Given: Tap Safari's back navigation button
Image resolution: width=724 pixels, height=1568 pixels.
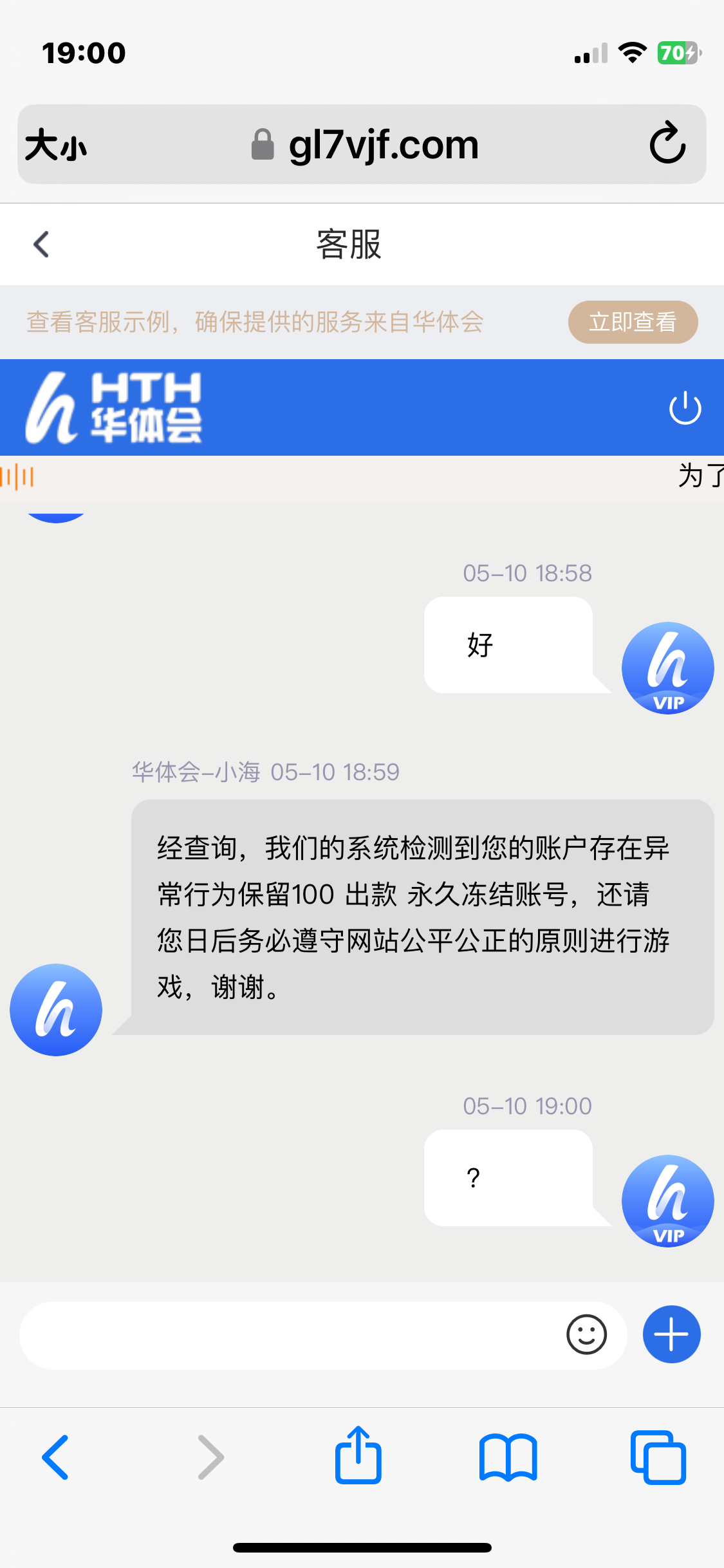Looking at the screenshot, I should tap(56, 1456).
